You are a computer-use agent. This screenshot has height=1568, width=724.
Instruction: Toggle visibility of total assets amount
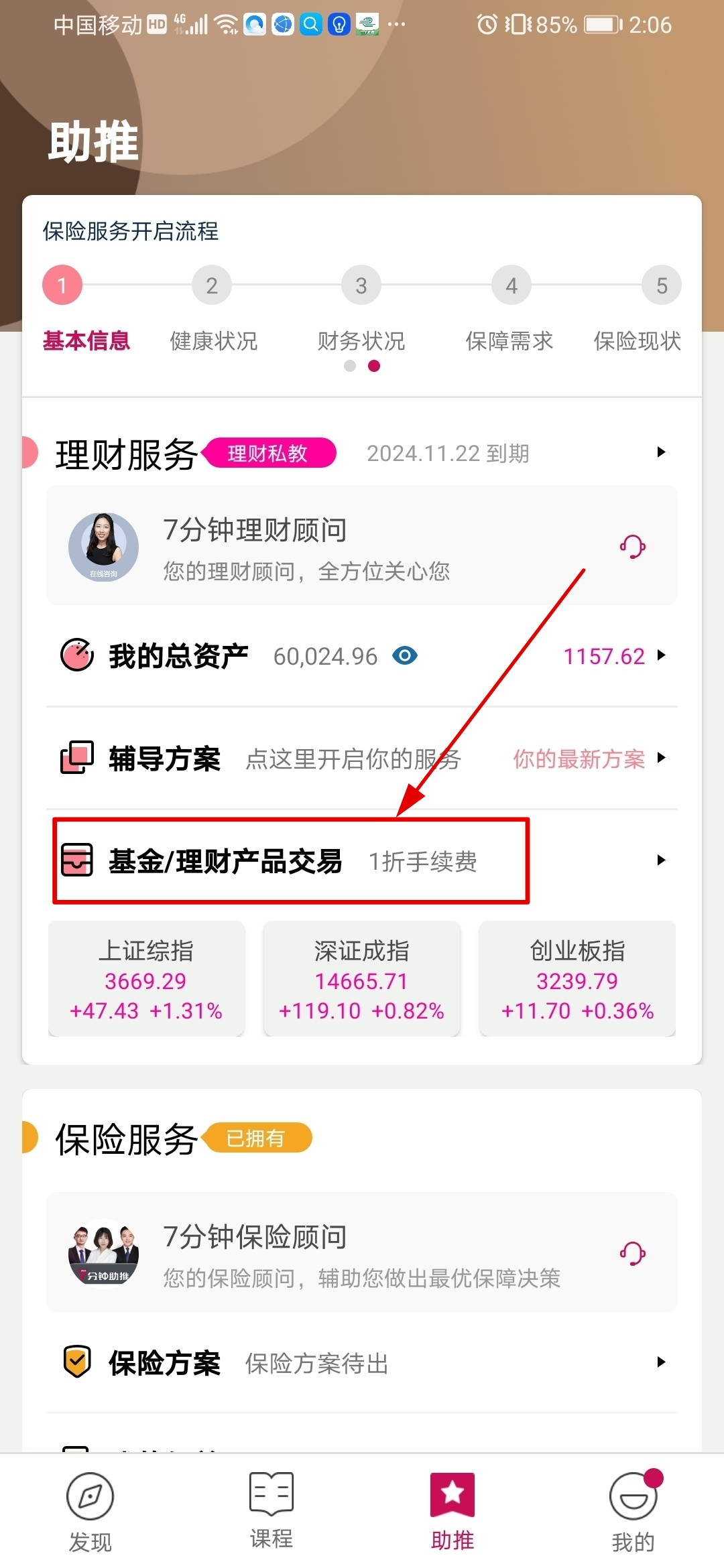404,655
